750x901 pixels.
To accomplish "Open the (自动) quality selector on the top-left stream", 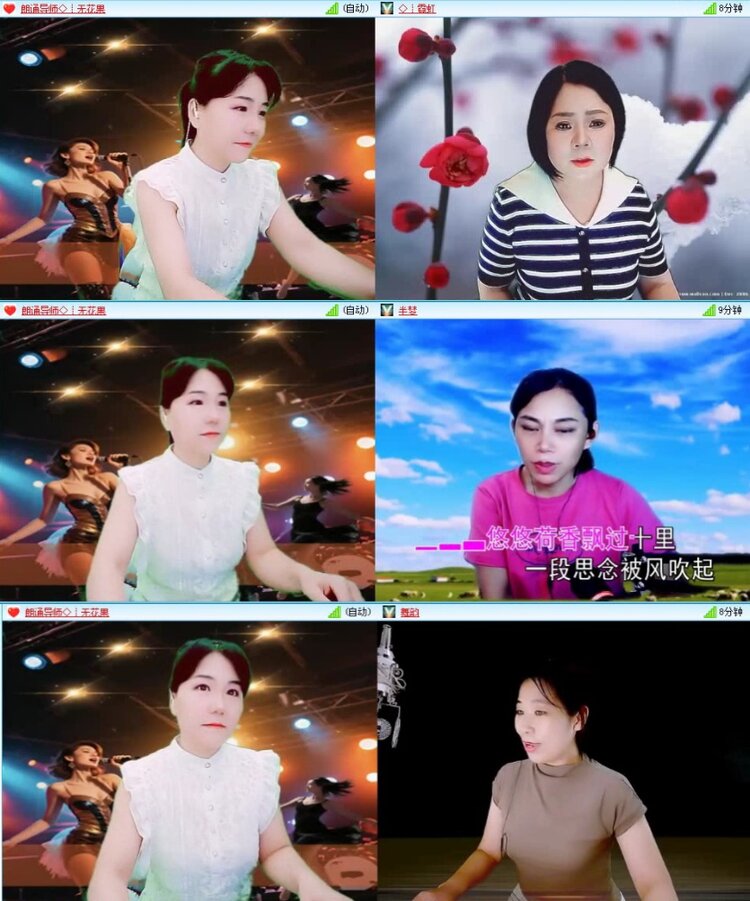I will (x=356, y=9).
